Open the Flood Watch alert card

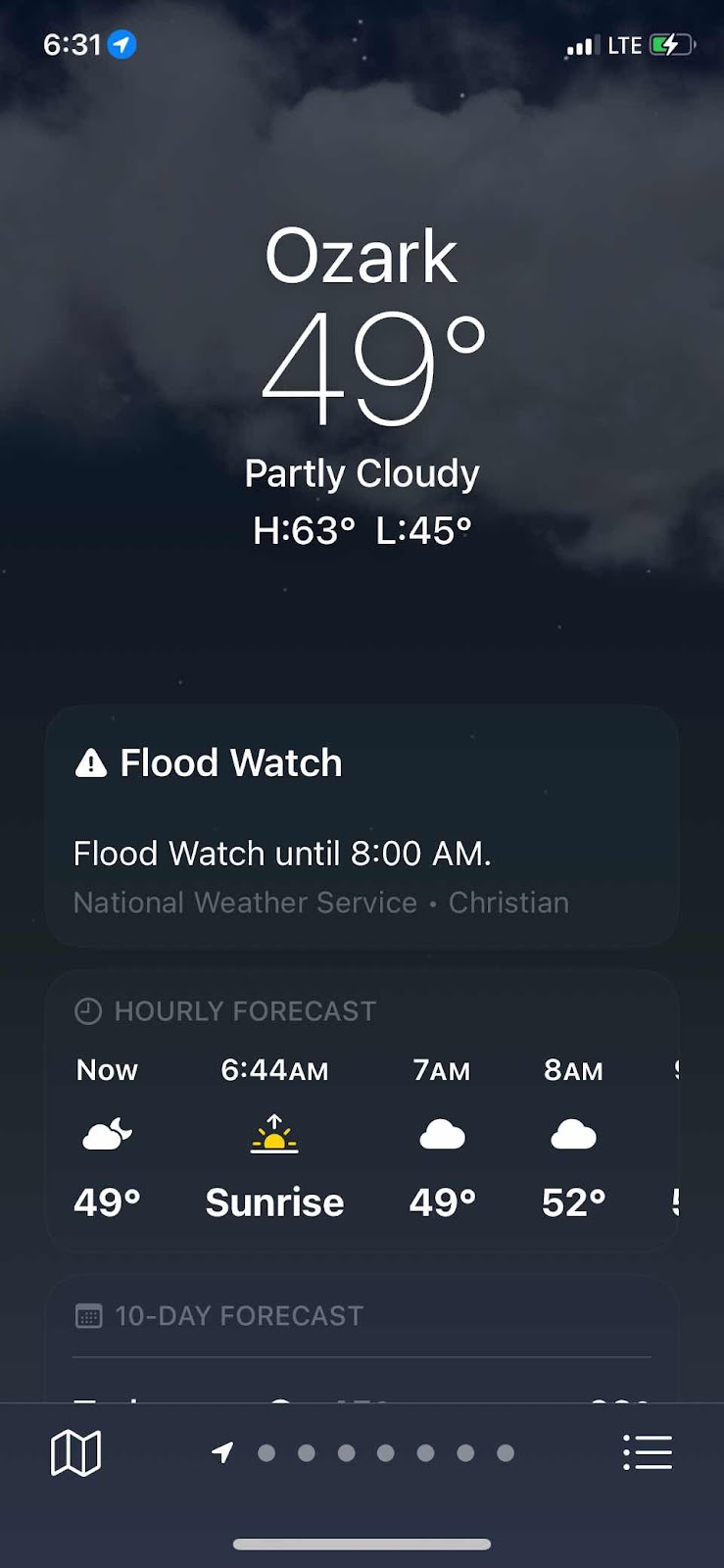362,826
